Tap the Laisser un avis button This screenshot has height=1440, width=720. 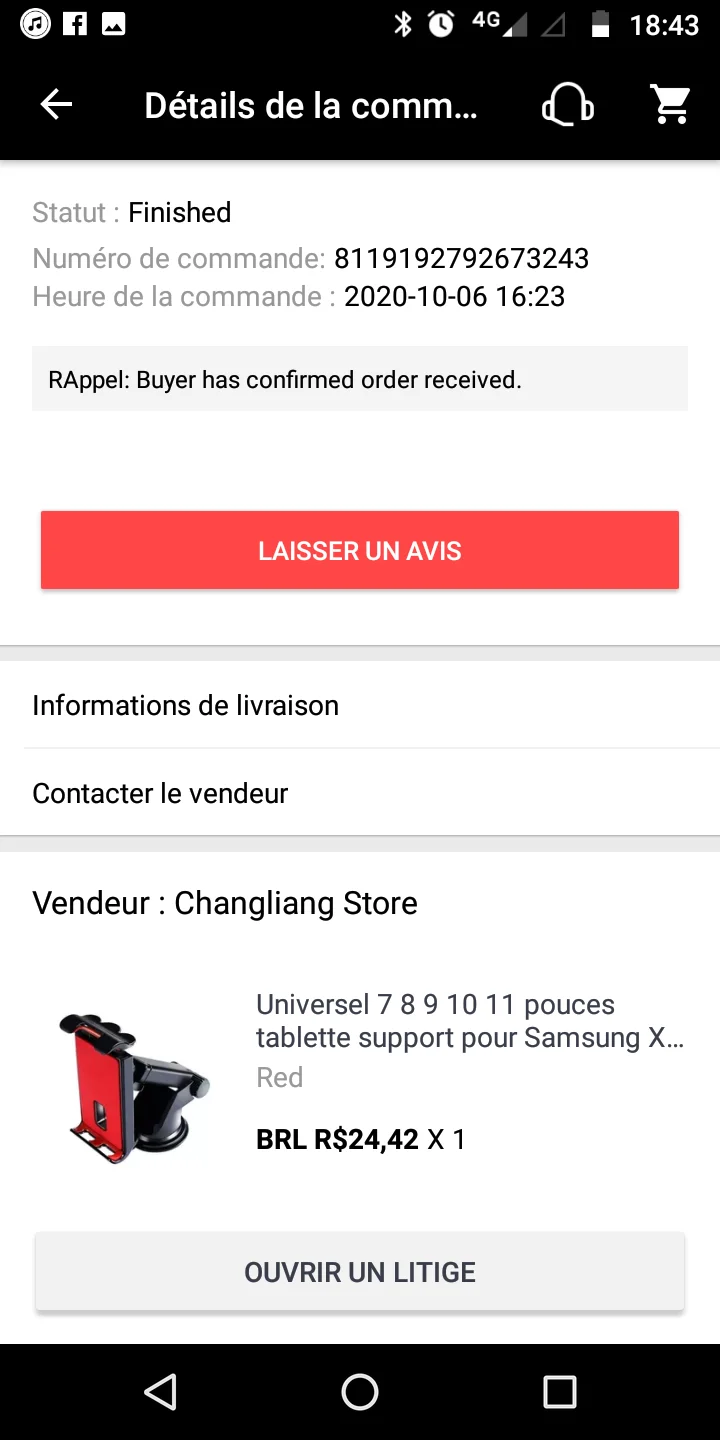coord(360,551)
